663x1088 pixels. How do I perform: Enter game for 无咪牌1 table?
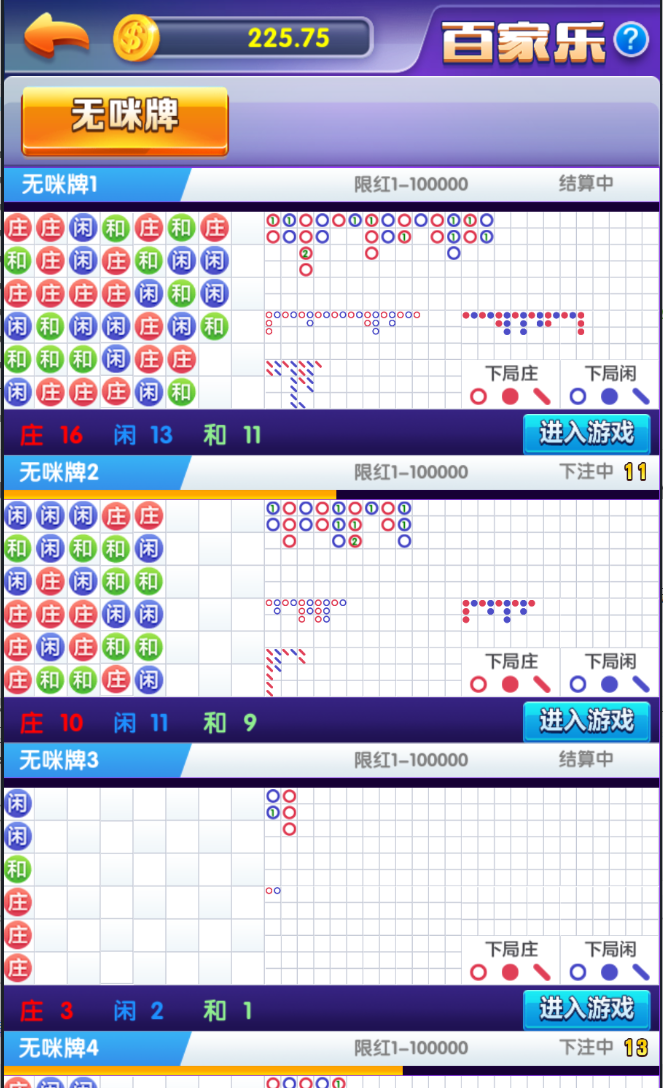coord(586,434)
